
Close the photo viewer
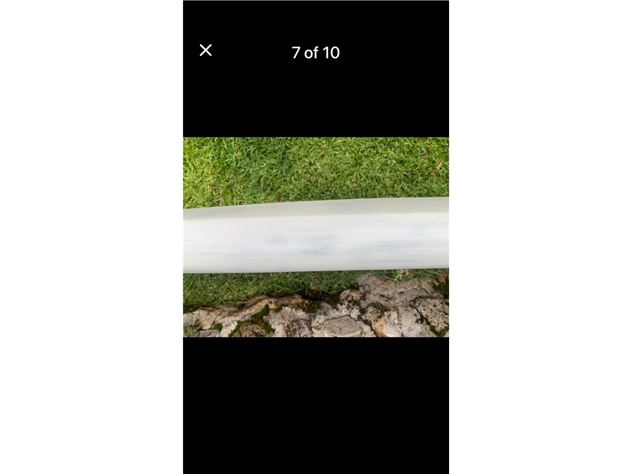point(206,50)
